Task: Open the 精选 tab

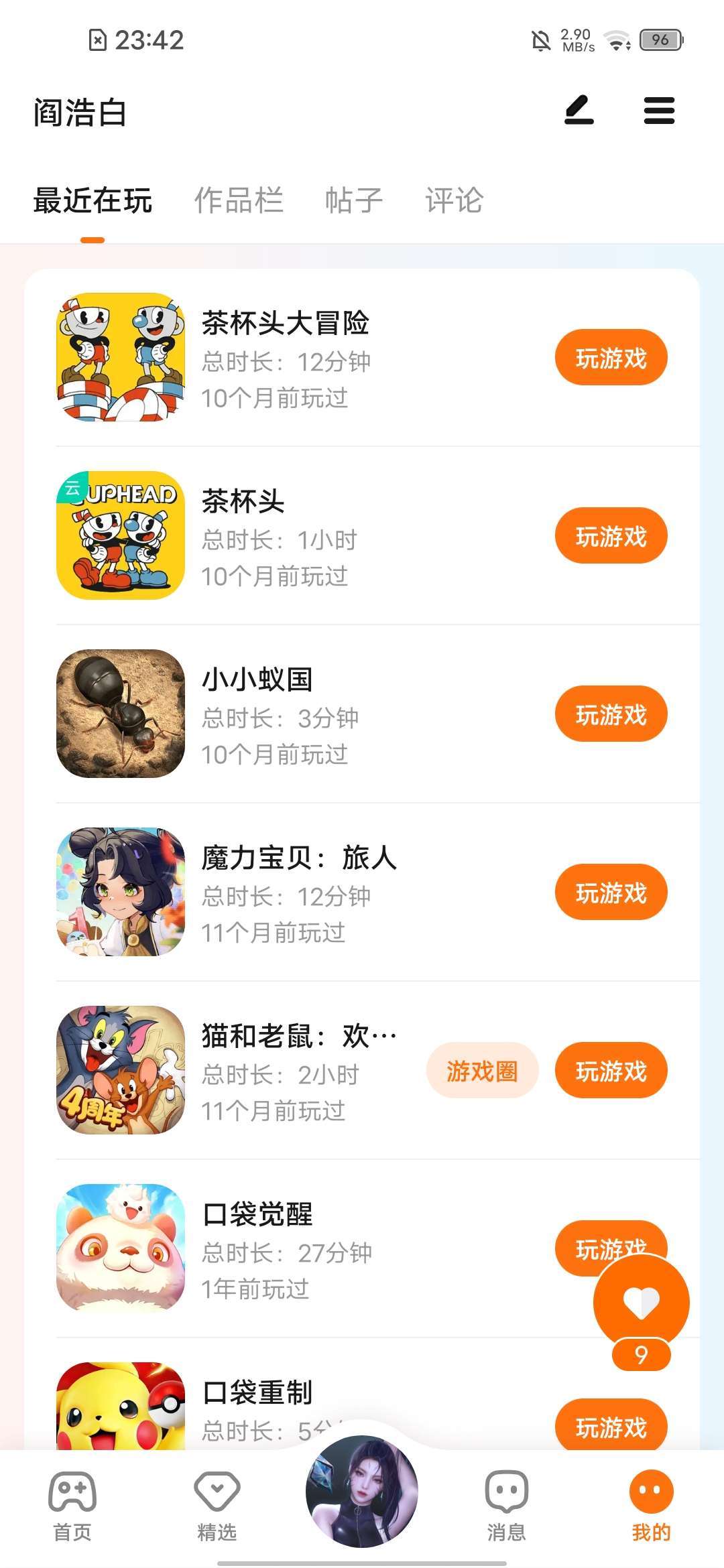Action: [x=217, y=1504]
